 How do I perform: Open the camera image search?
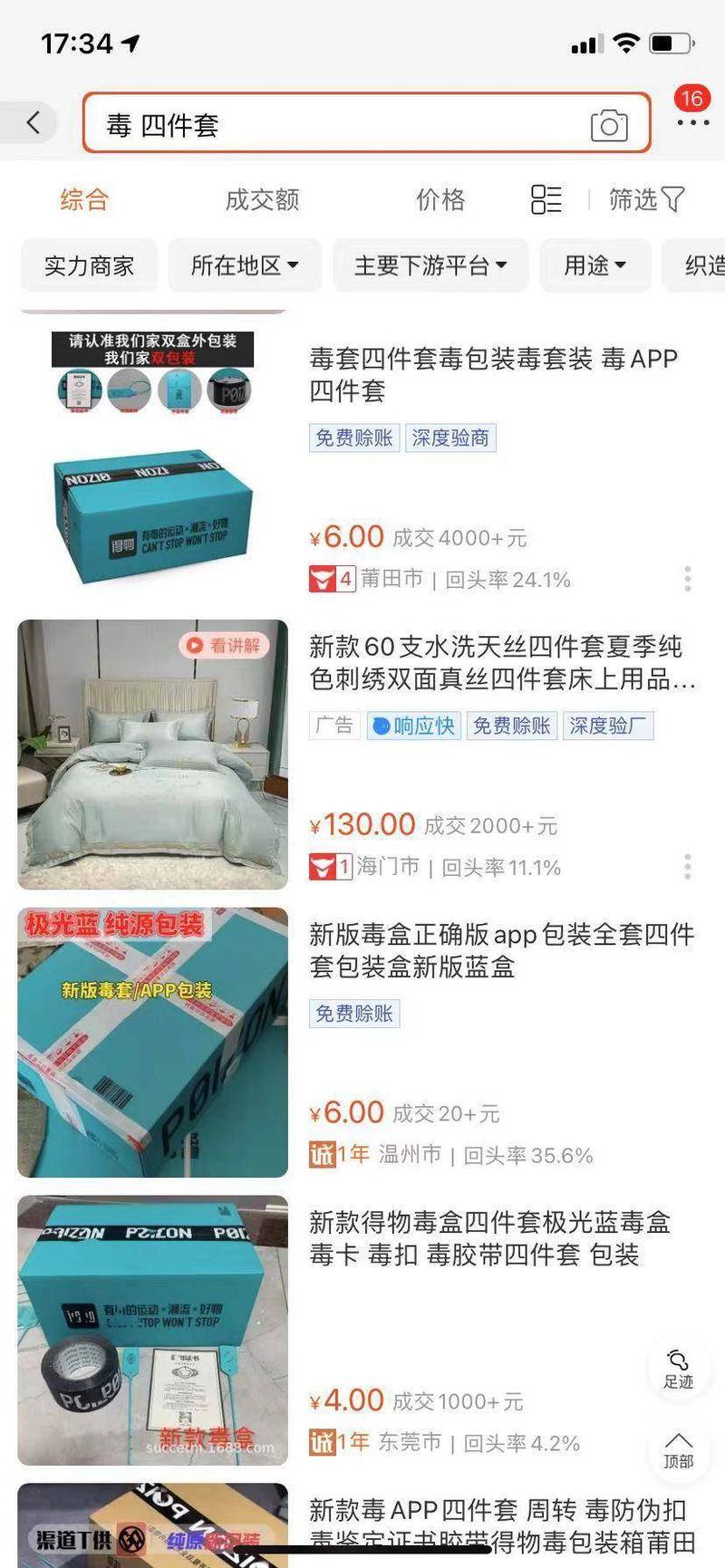click(x=609, y=124)
